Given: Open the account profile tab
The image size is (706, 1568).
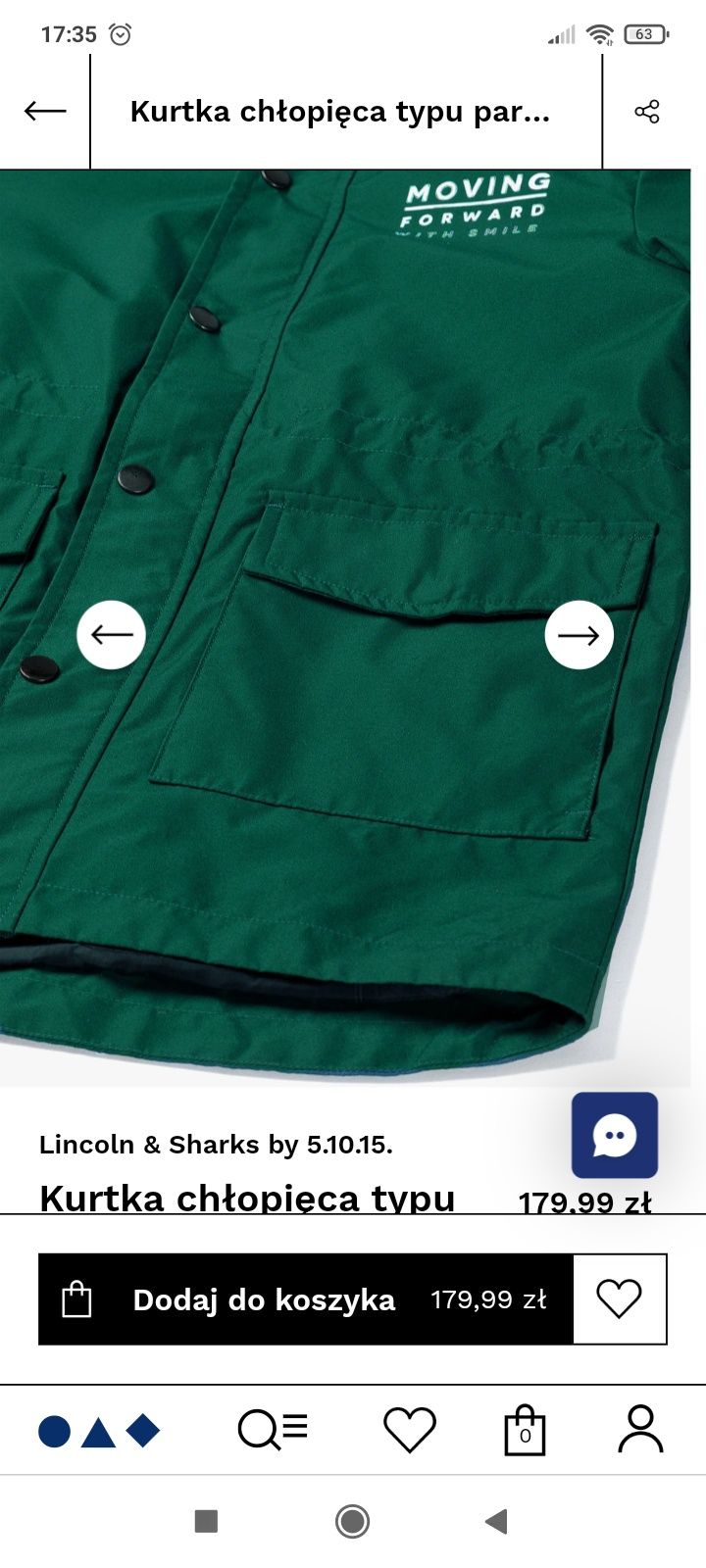Looking at the screenshot, I should tap(640, 1429).
